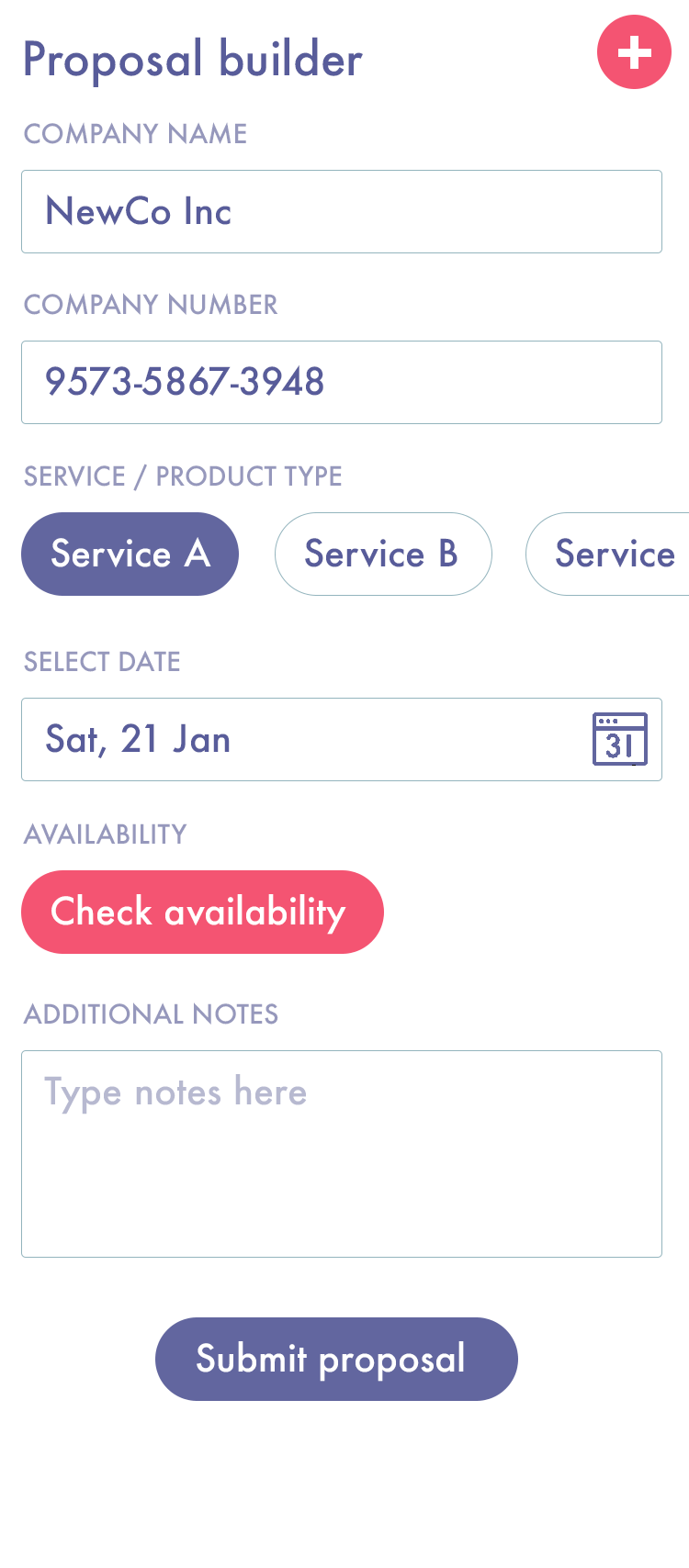Tap the Company Number field
Viewport: 689px width, 1568px height.
coord(342,382)
